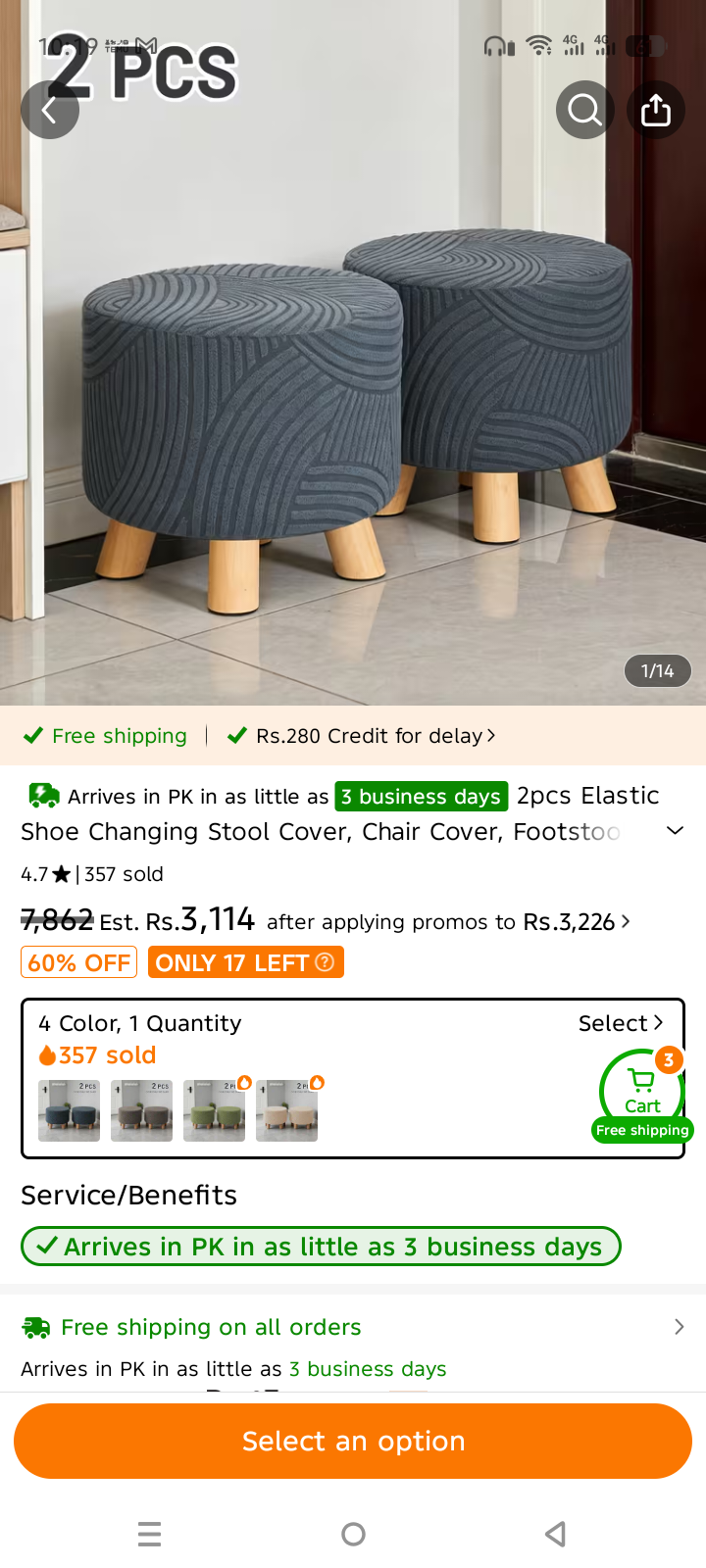Choose the dark blue stool cover color
Image resolution: width=706 pixels, height=1568 pixels.
click(x=69, y=1110)
